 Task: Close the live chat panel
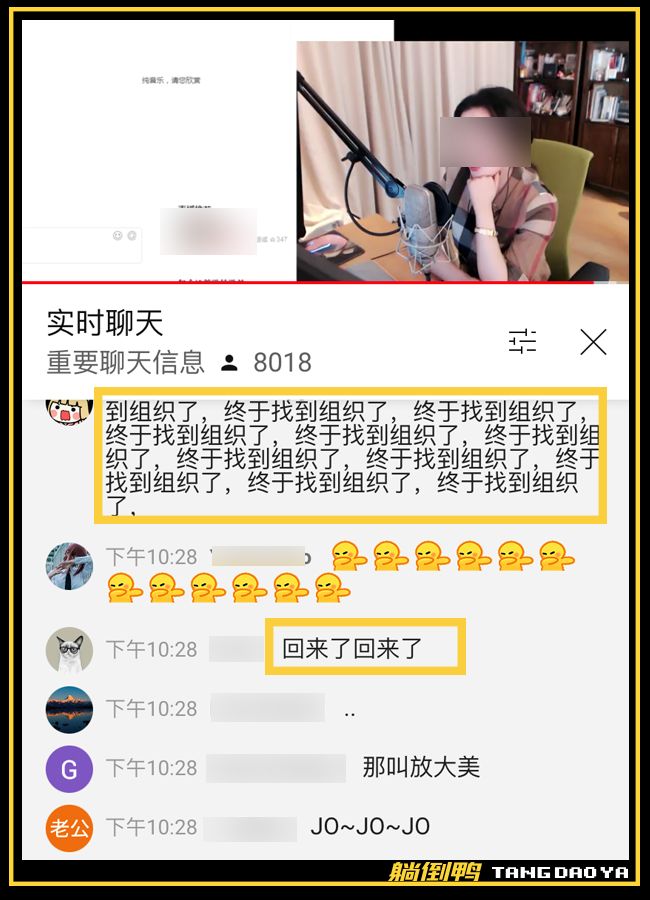[593, 342]
